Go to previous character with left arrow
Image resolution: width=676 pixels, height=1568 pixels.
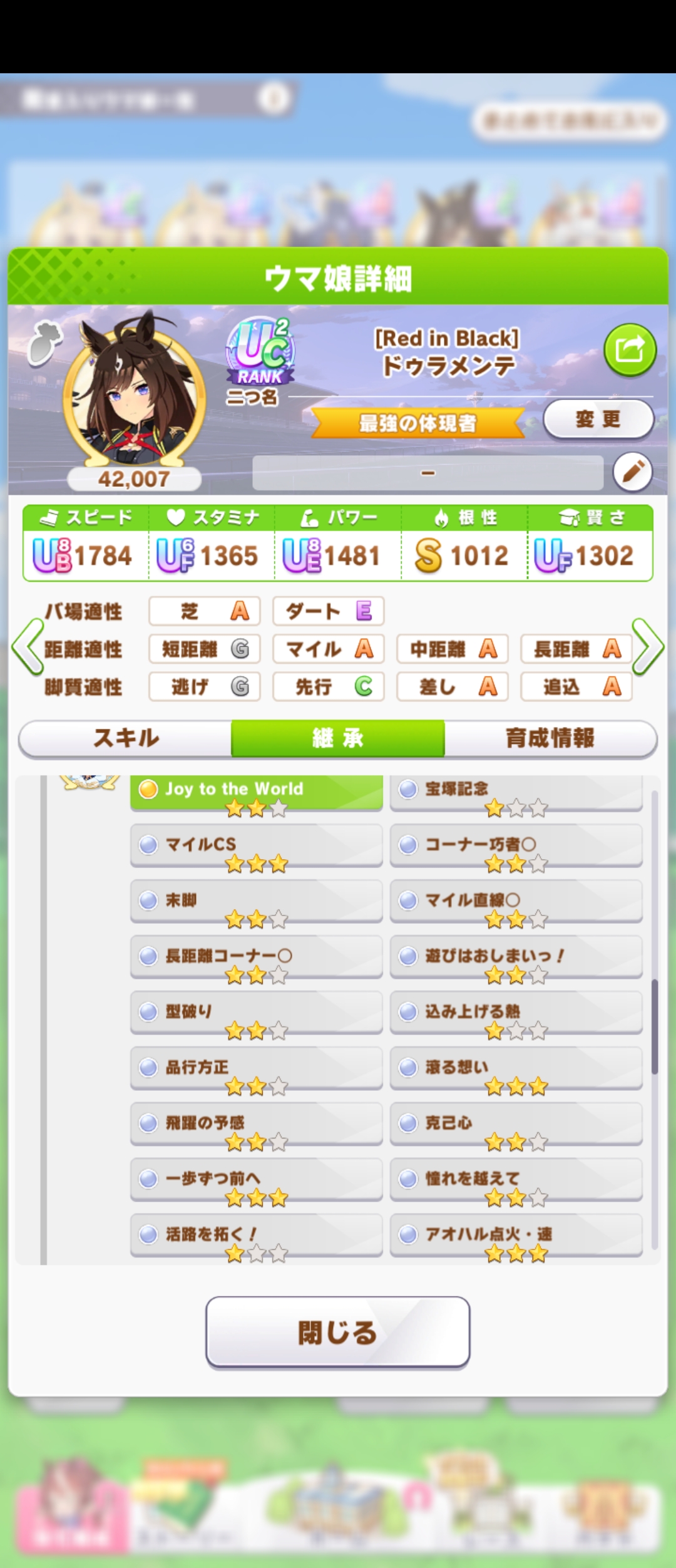[x=28, y=647]
